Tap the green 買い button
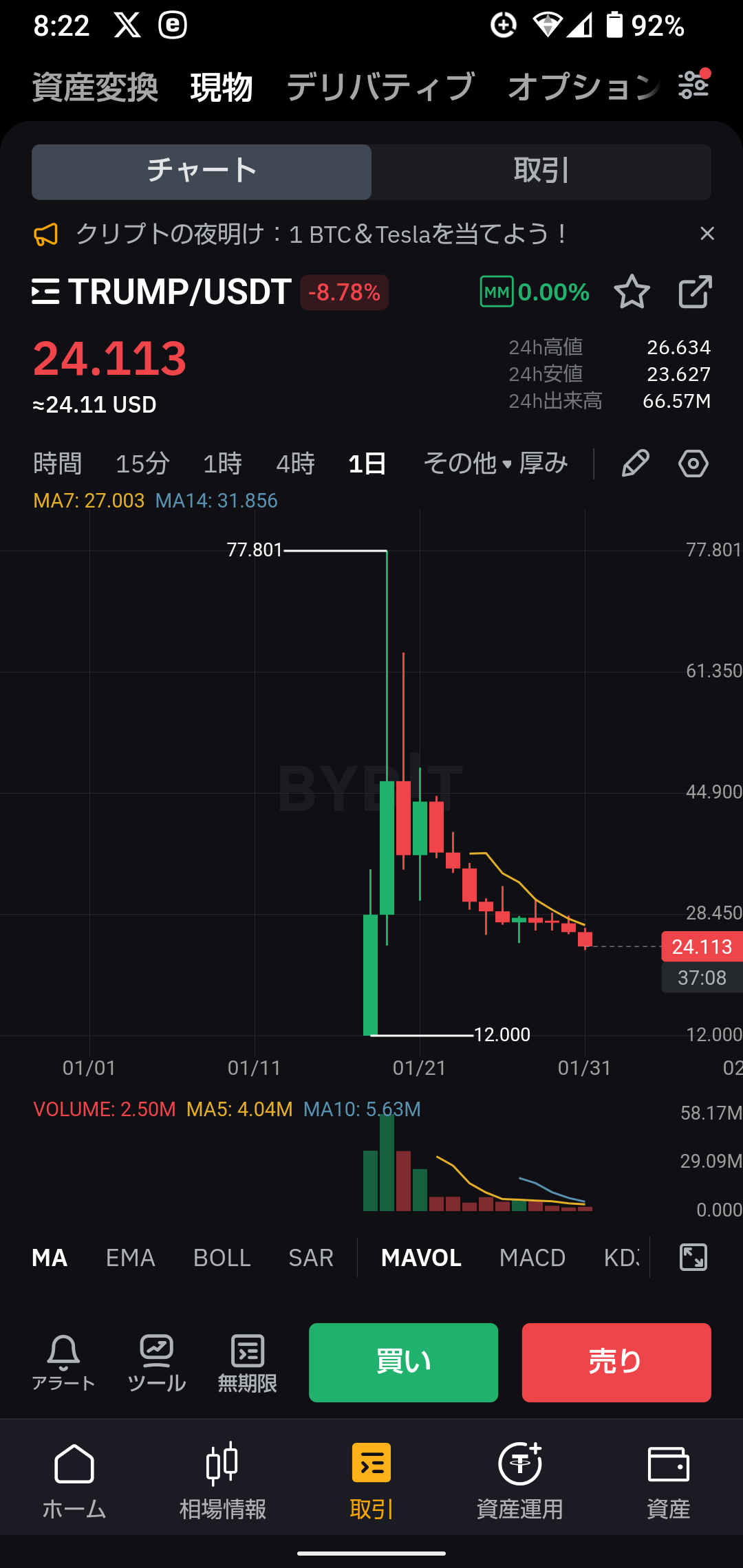 click(x=403, y=1362)
